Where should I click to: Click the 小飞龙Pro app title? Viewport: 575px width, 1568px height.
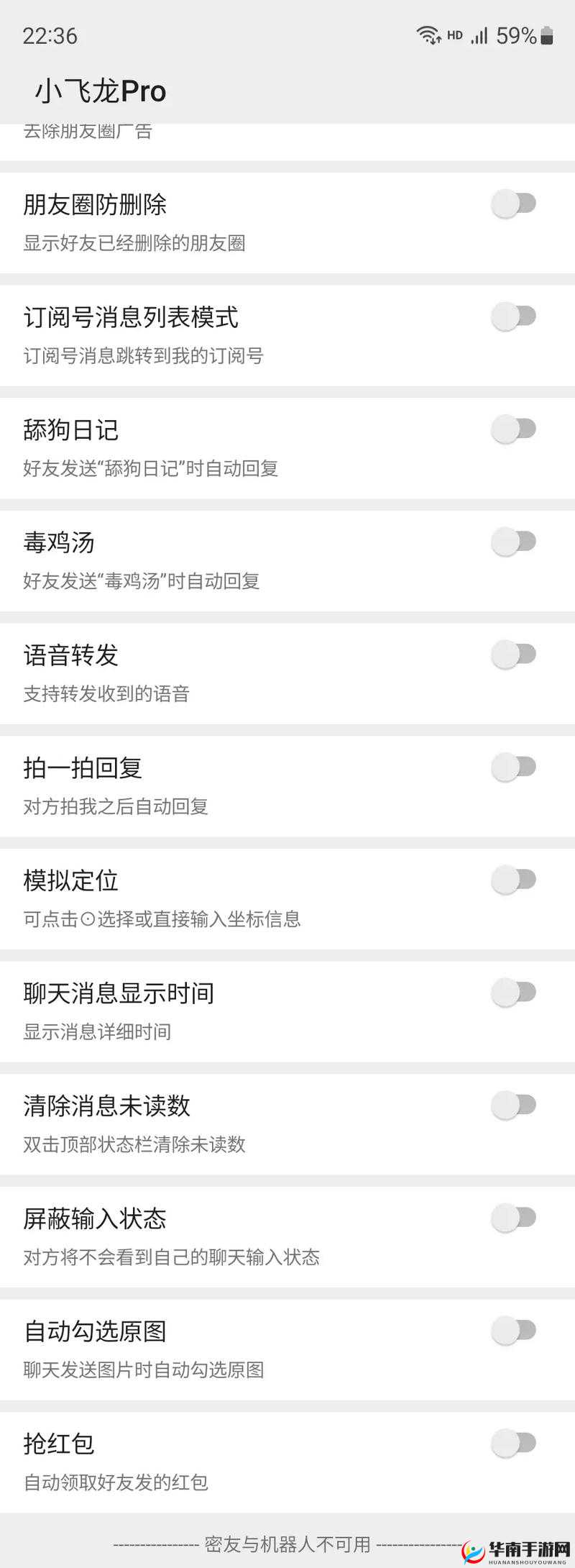[101, 91]
